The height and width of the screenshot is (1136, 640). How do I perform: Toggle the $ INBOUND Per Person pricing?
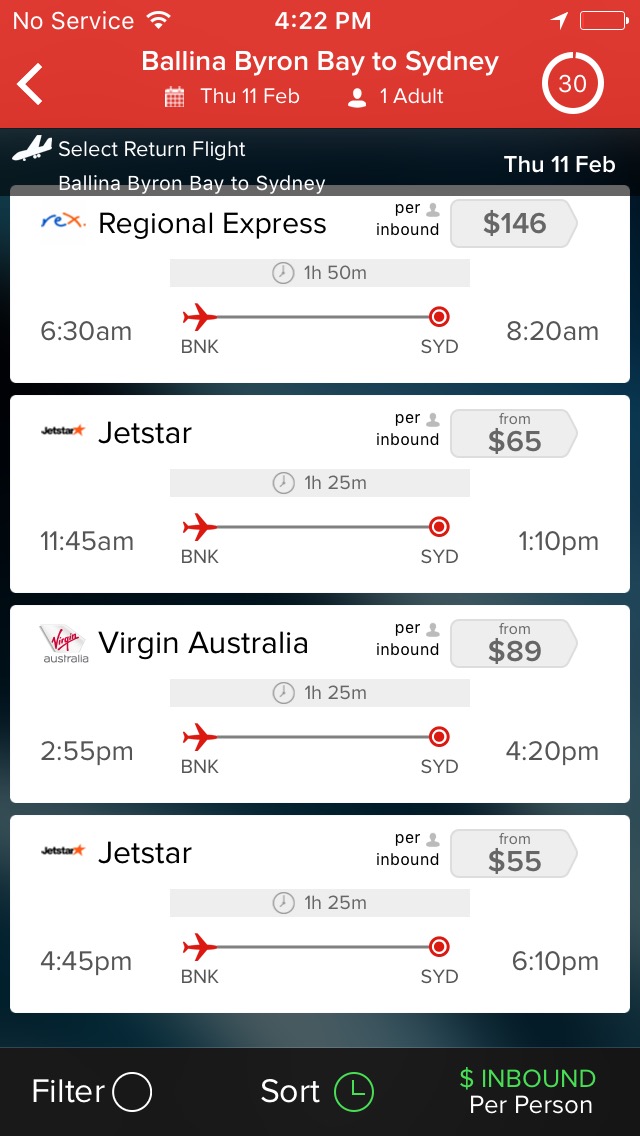528,1091
